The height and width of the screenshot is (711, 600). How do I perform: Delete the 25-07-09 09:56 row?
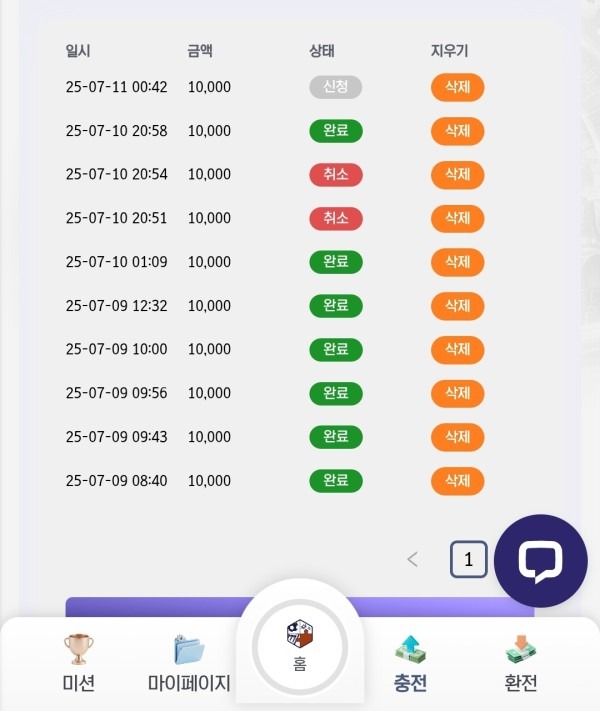(x=457, y=393)
